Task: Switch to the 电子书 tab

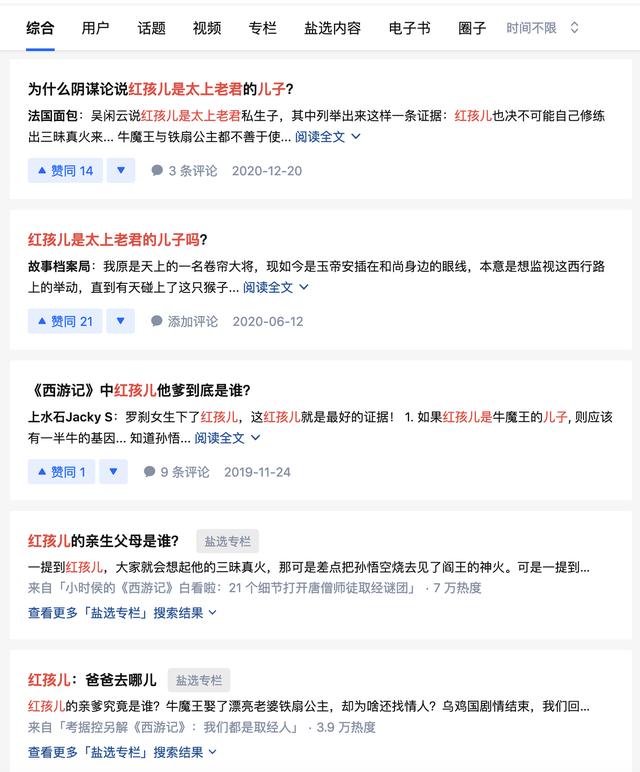Action: 409,28
